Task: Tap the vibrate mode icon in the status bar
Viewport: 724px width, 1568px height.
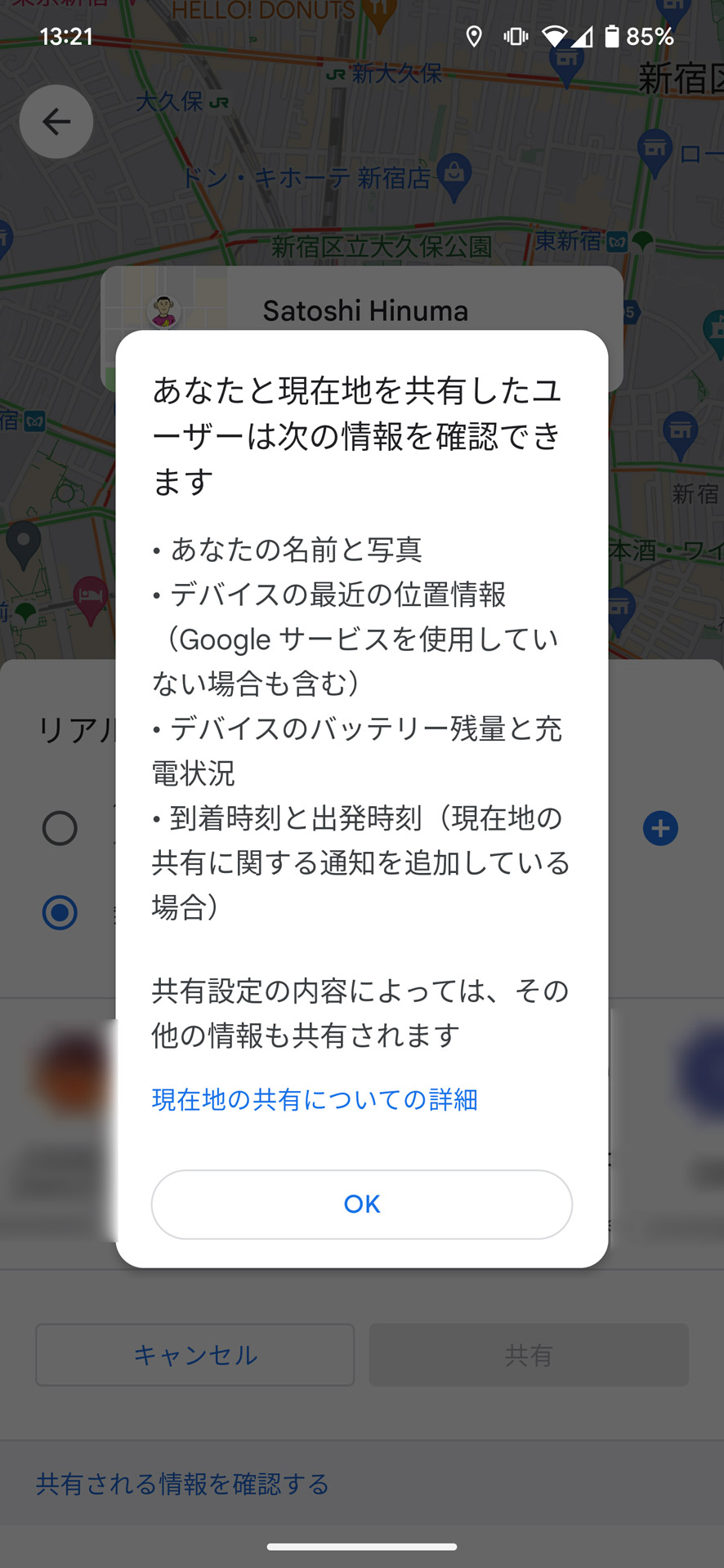Action: click(515, 37)
